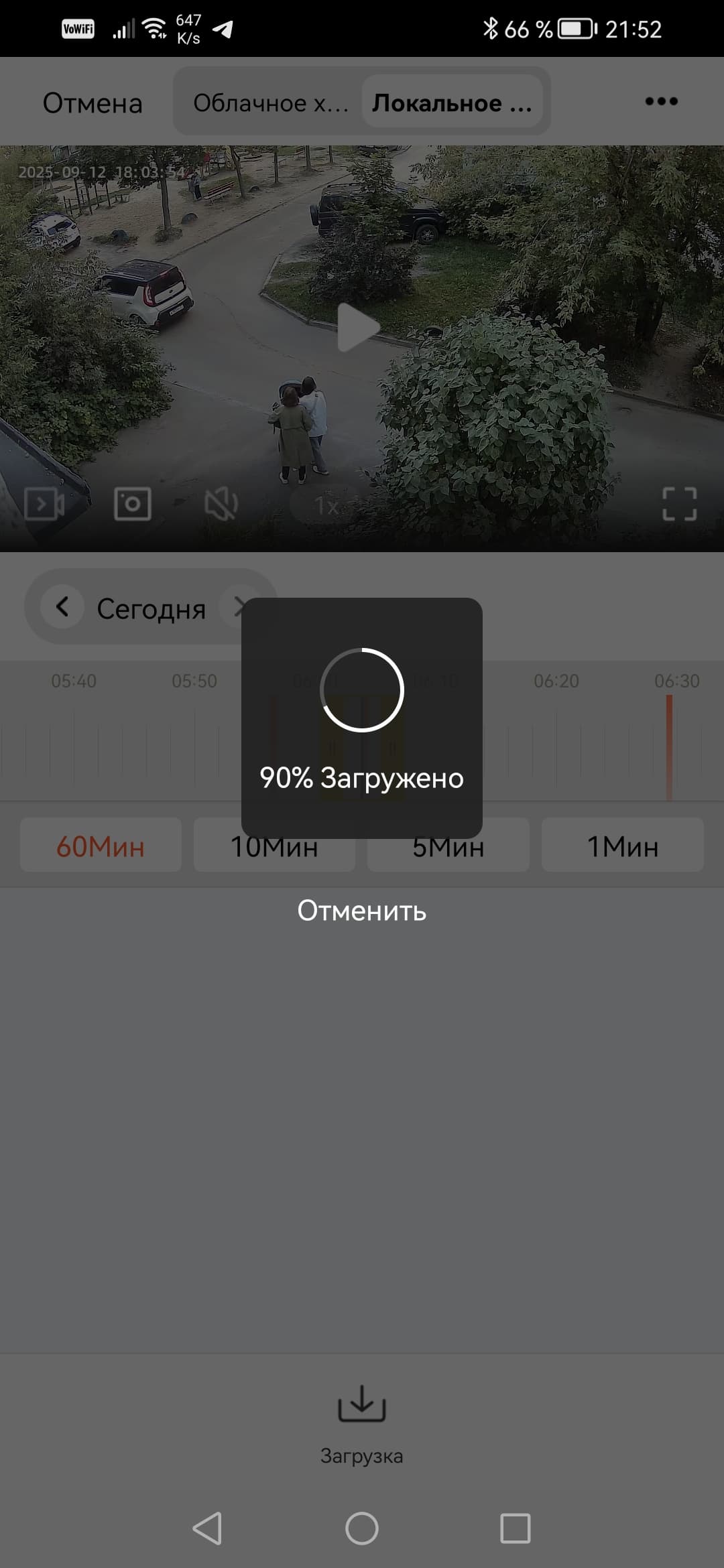Viewport: 724px width, 1568px height.
Task: Go to the previous day
Action: pos(62,607)
